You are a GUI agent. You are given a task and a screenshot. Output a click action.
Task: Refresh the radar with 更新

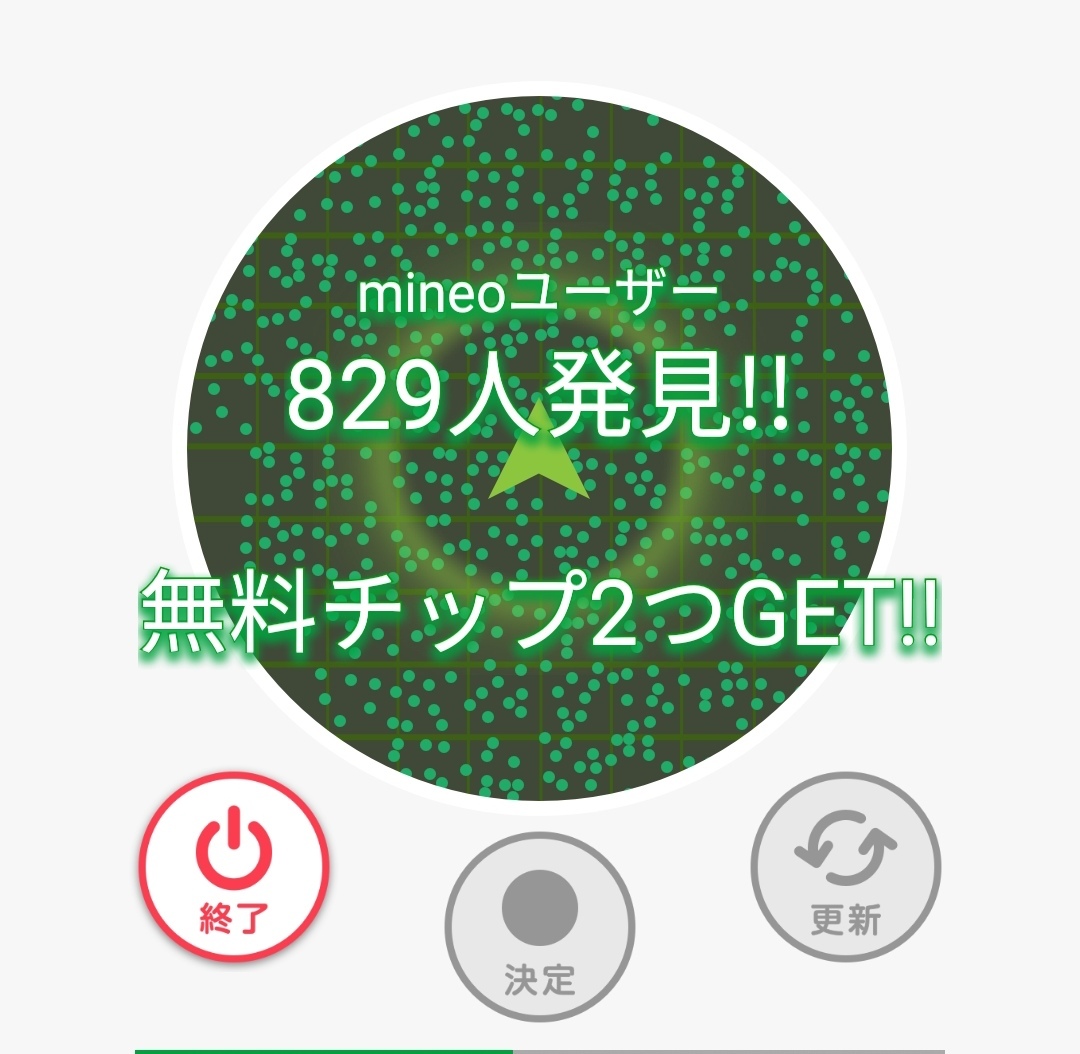tap(846, 867)
